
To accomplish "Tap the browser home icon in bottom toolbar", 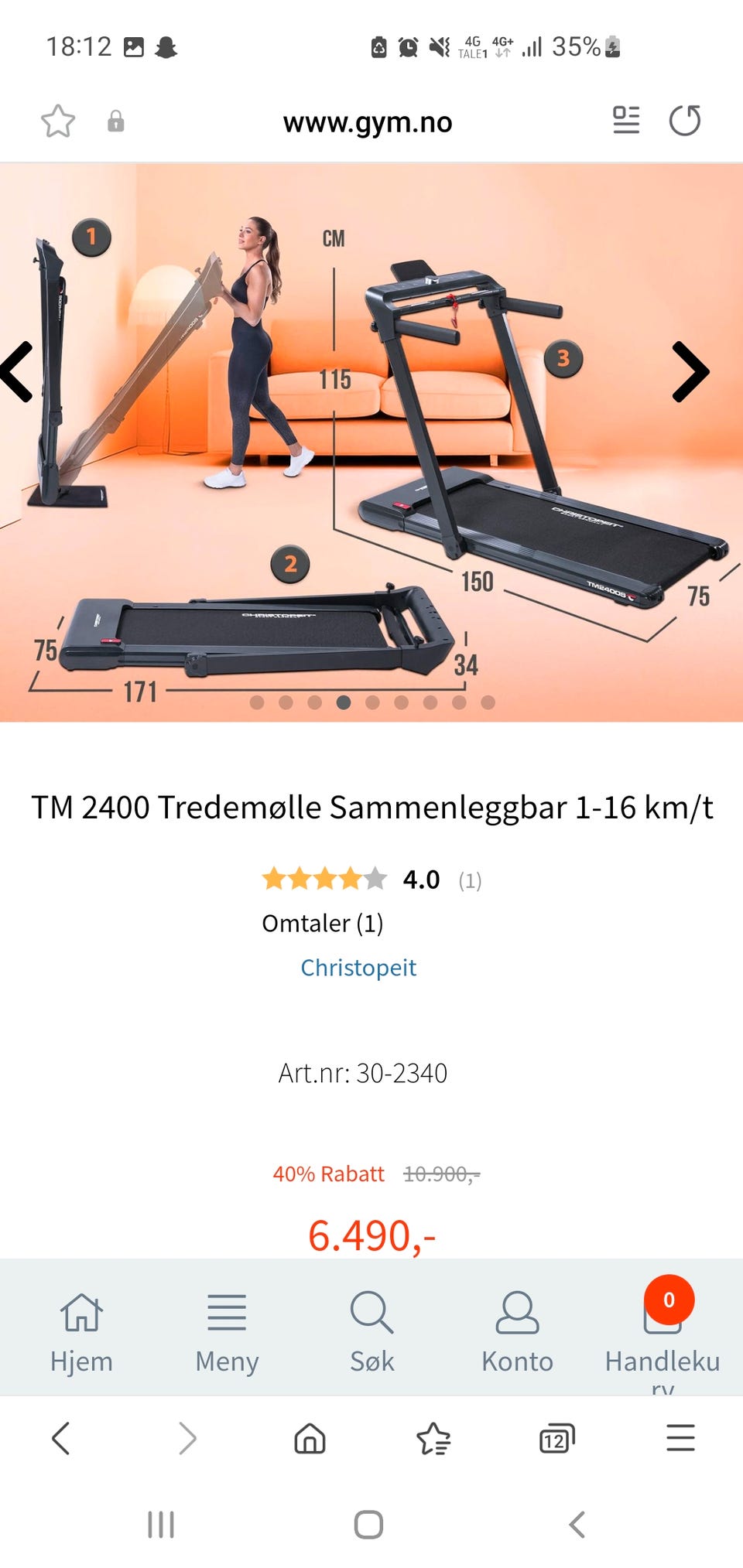I will 309,1439.
